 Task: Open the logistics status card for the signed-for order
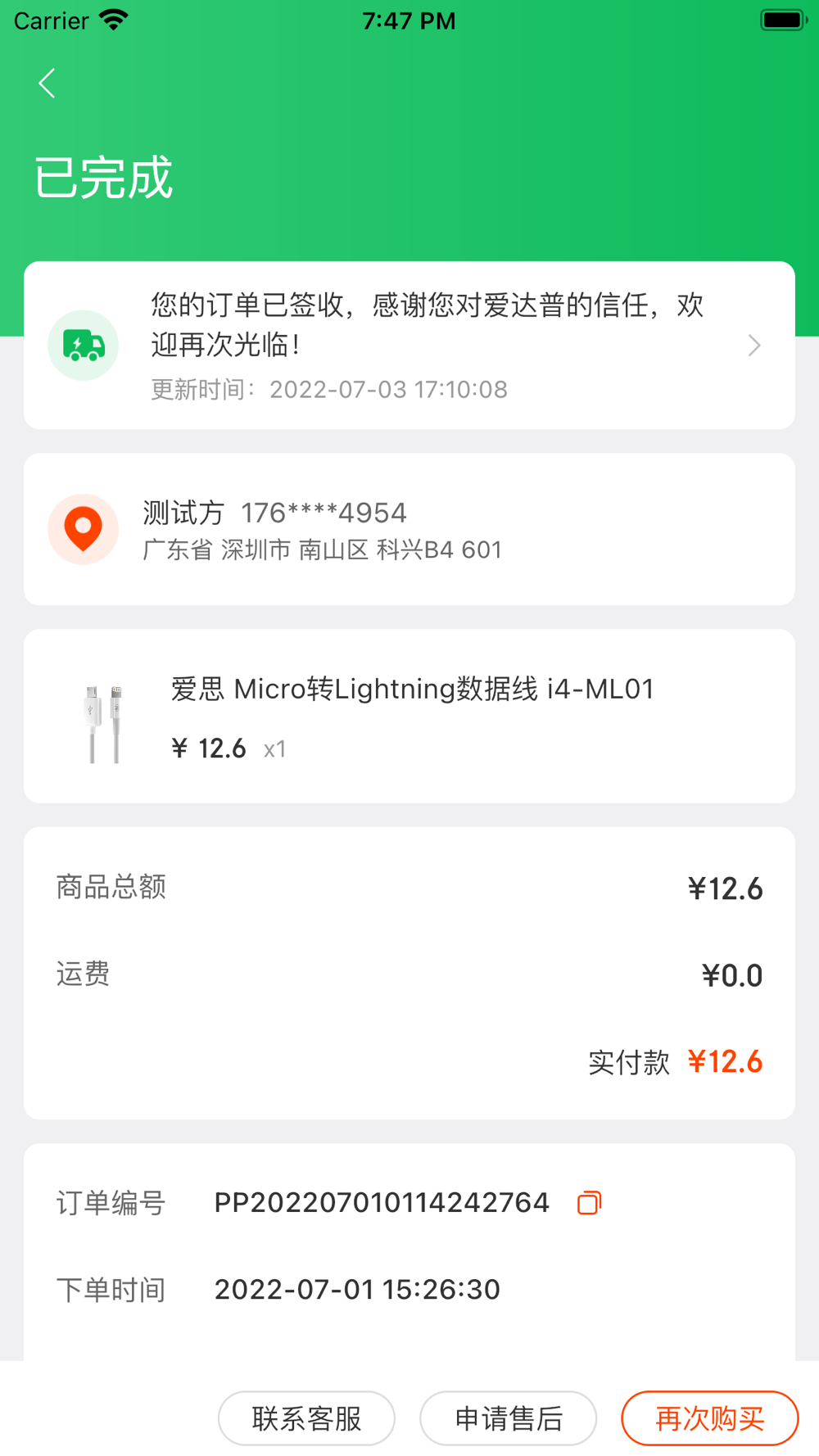tap(409, 346)
